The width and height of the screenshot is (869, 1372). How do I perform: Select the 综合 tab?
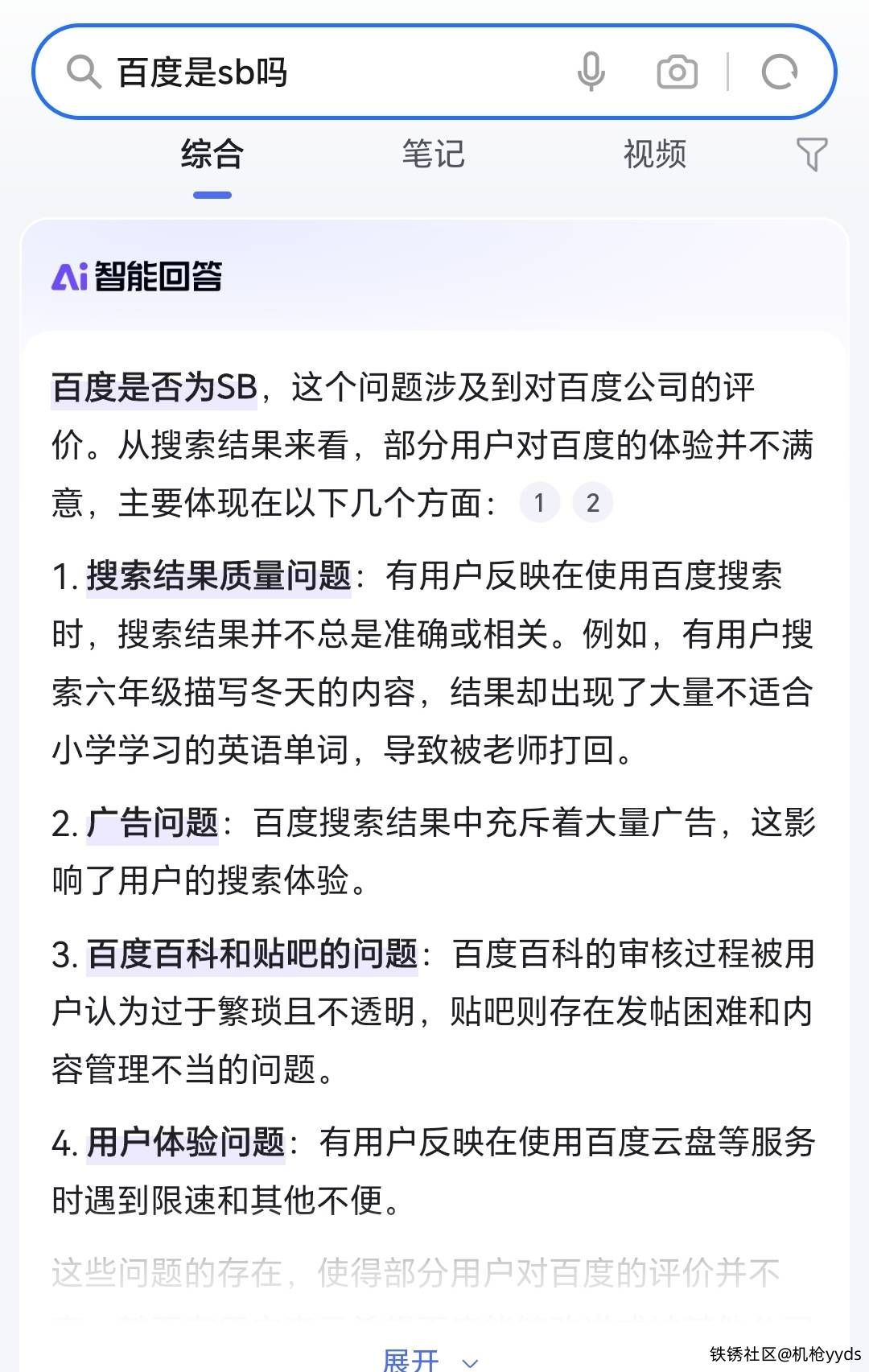pyautogui.click(x=212, y=154)
